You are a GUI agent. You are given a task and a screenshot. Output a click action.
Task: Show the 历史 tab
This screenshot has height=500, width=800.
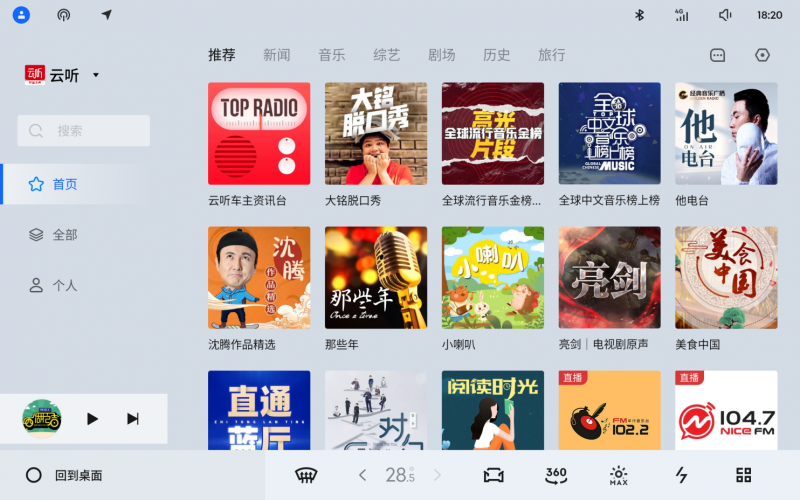(497, 55)
